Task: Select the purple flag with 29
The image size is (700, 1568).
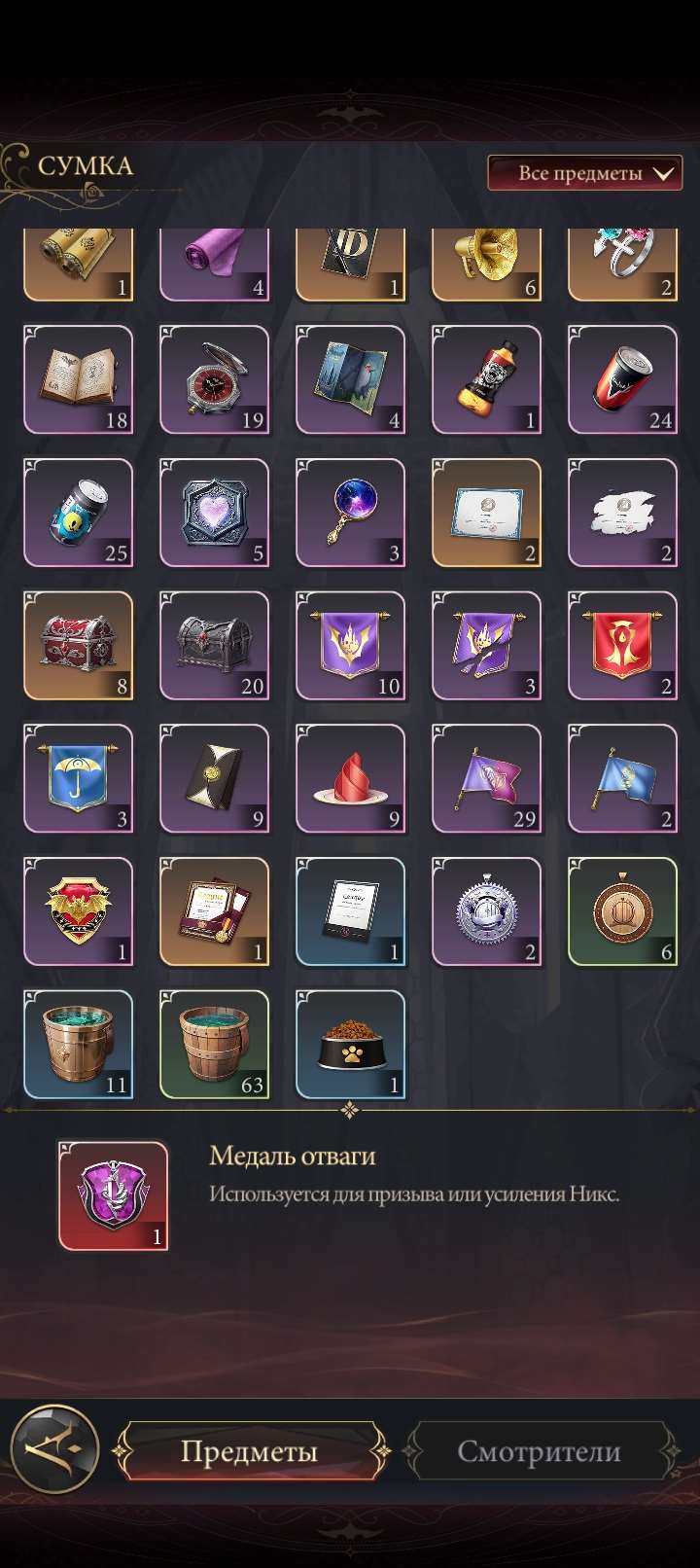Action: 486,778
